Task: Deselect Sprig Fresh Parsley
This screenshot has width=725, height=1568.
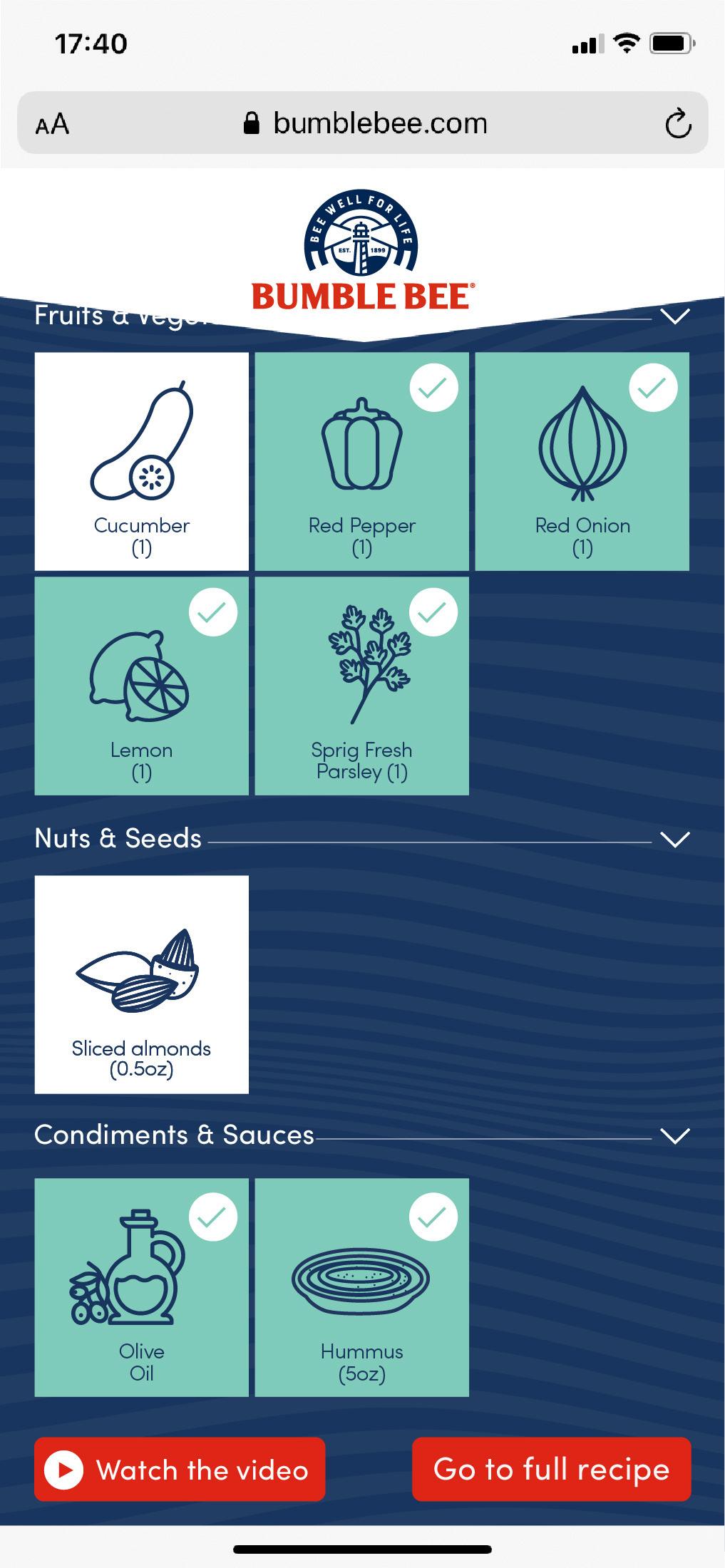Action: point(361,686)
